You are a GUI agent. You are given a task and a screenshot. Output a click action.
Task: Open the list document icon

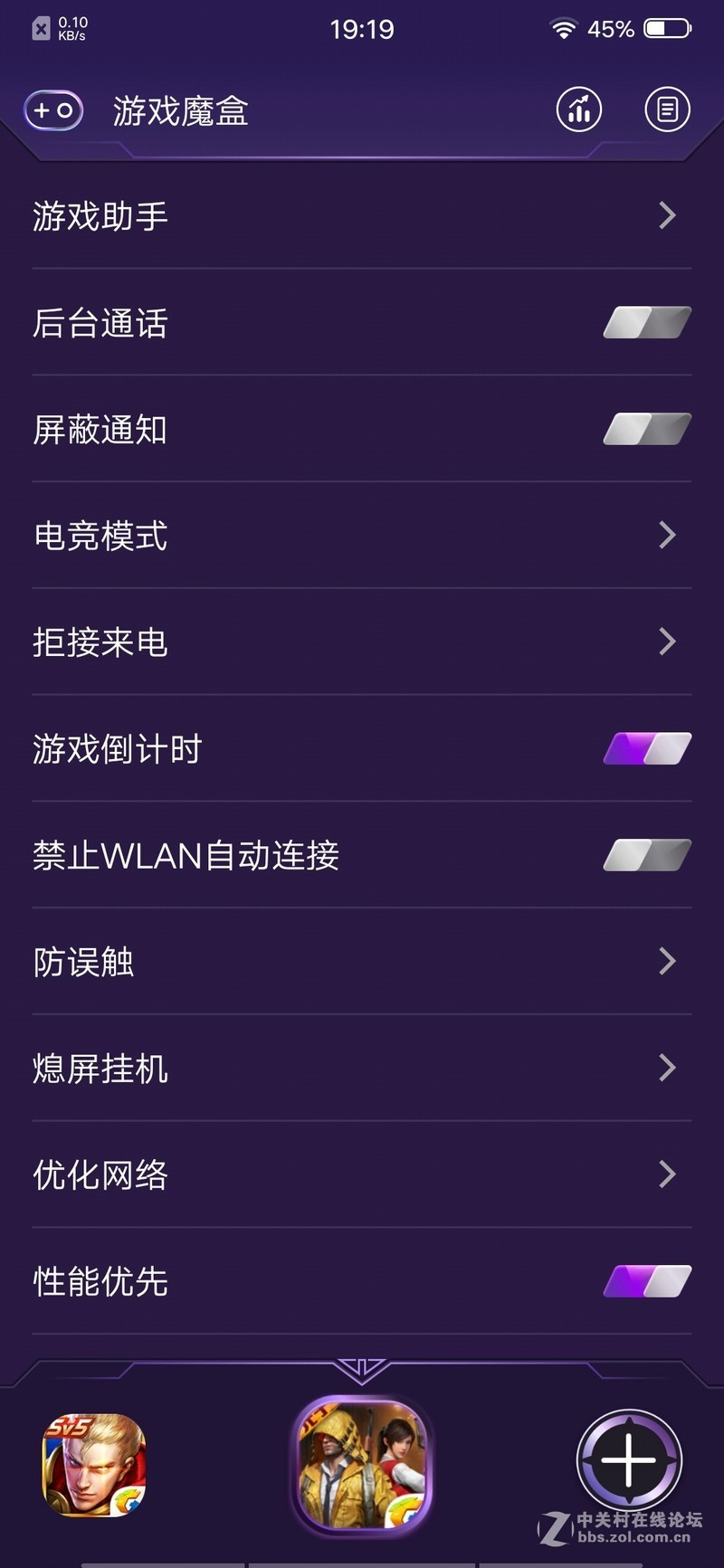click(x=667, y=110)
